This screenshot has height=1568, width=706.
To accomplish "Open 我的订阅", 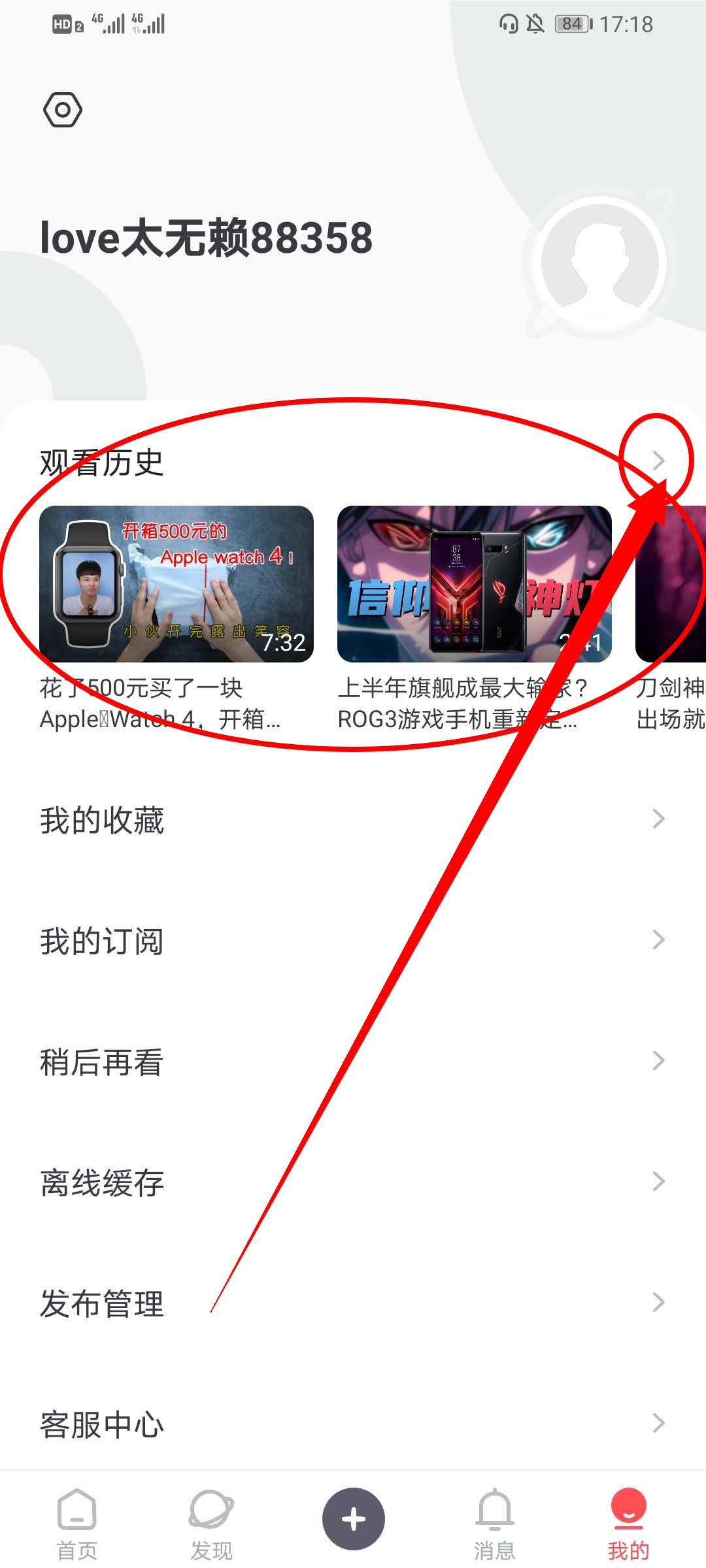I will pyautogui.click(x=353, y=940).
